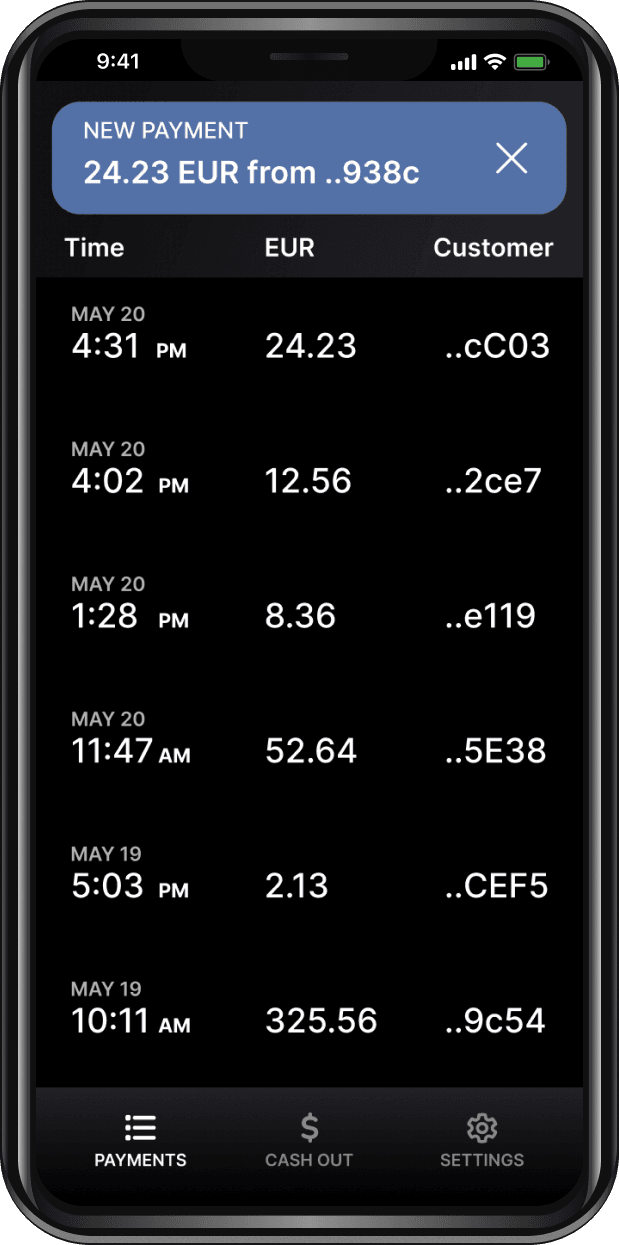Image resolution: width=619 pixels, height=1245 pixels.
Task: Select the Payments tab
Action: (x=140, y=1141)
